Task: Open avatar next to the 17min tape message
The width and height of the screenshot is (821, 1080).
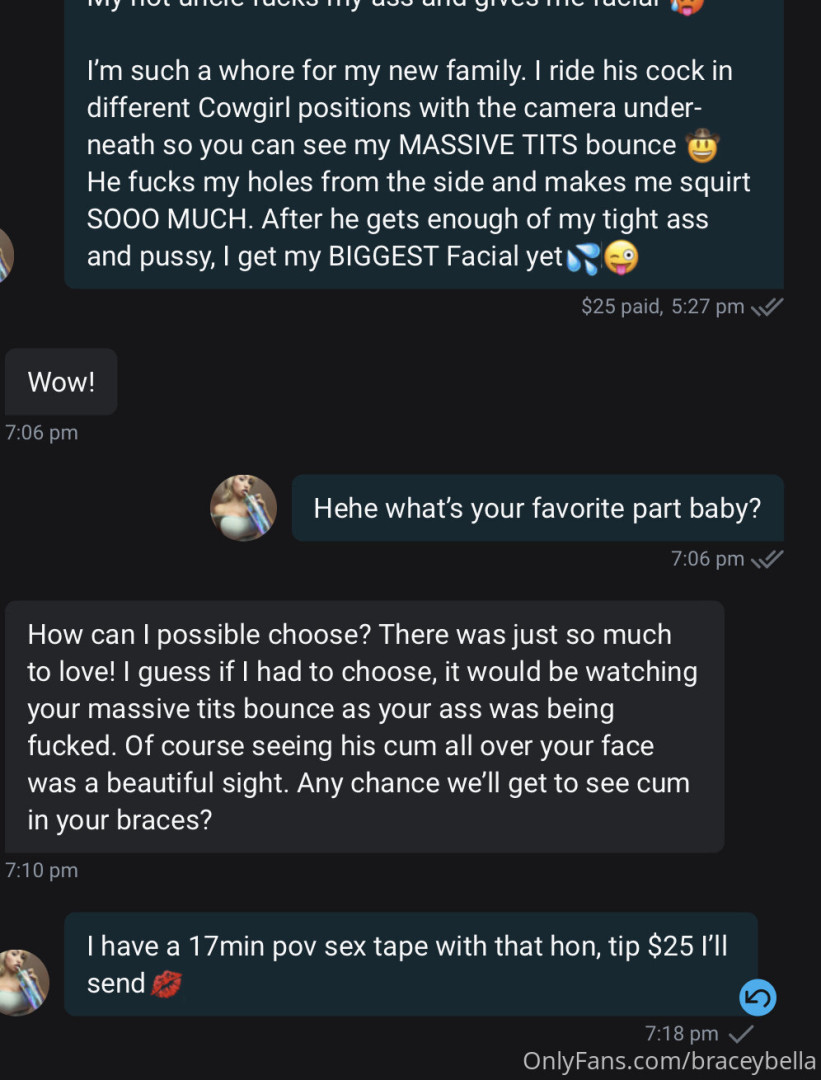Action: click(22, 982)
